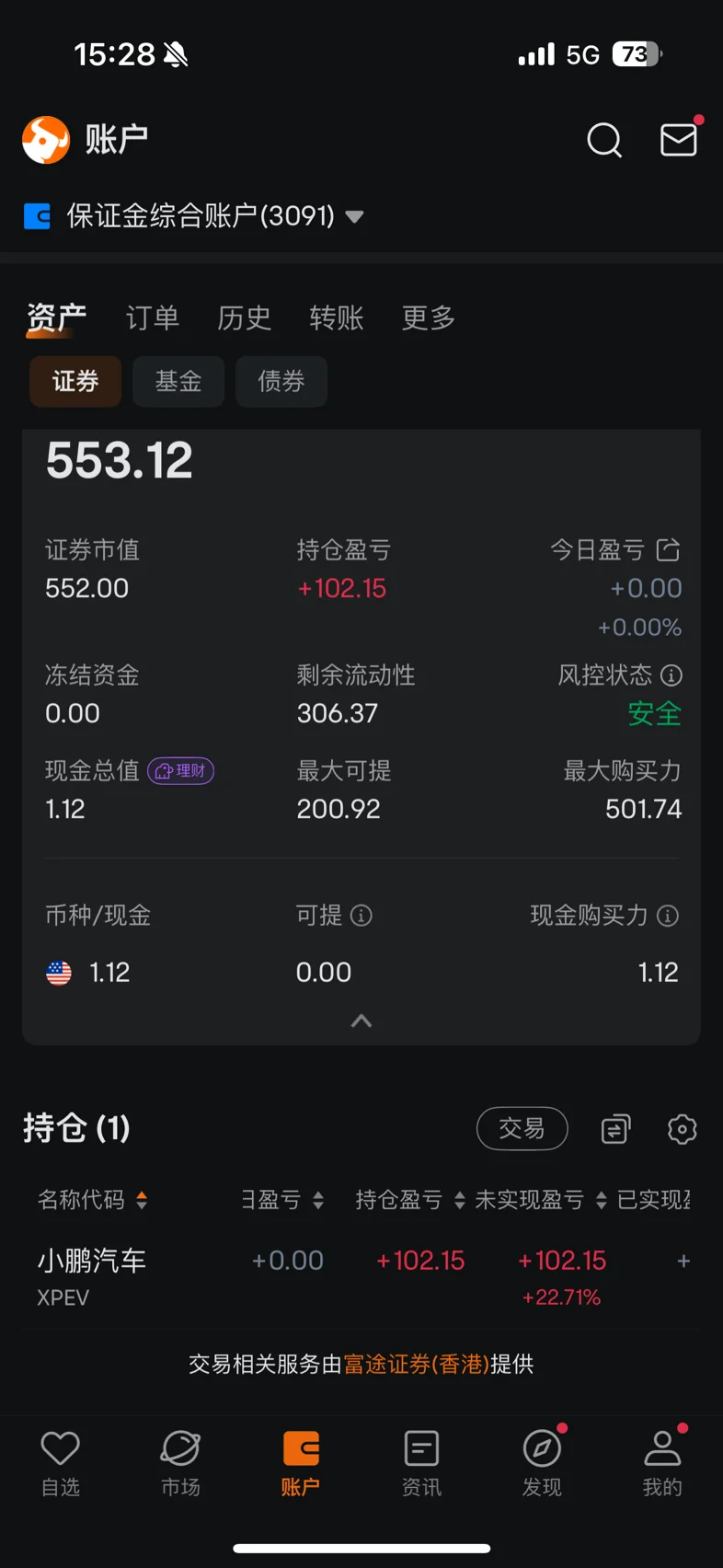The height and width of the screenshot is (1568, 723).
Task: Open holdings settings gear icon
Action: 682,1129
